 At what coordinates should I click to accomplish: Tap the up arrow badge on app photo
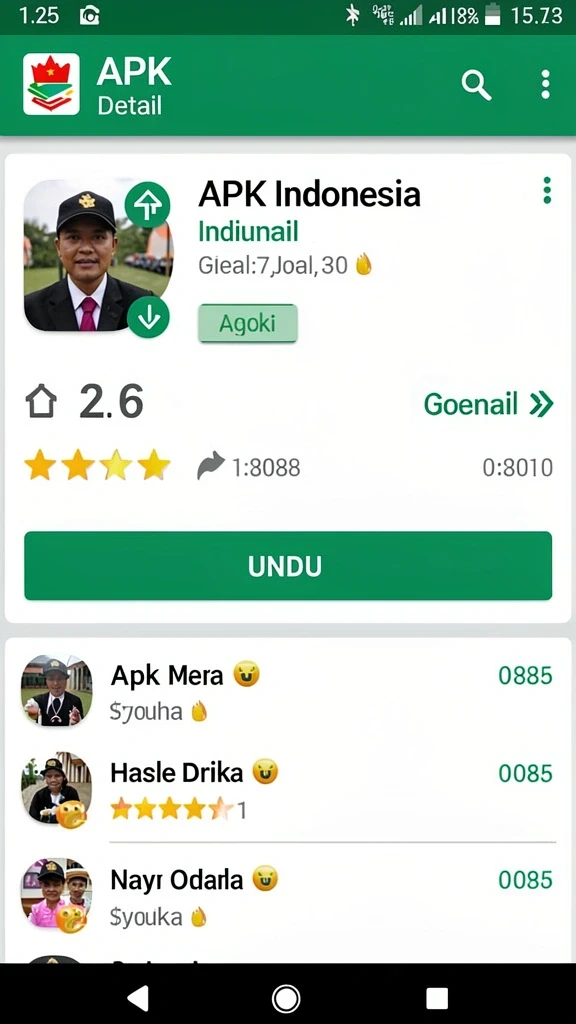148,204
